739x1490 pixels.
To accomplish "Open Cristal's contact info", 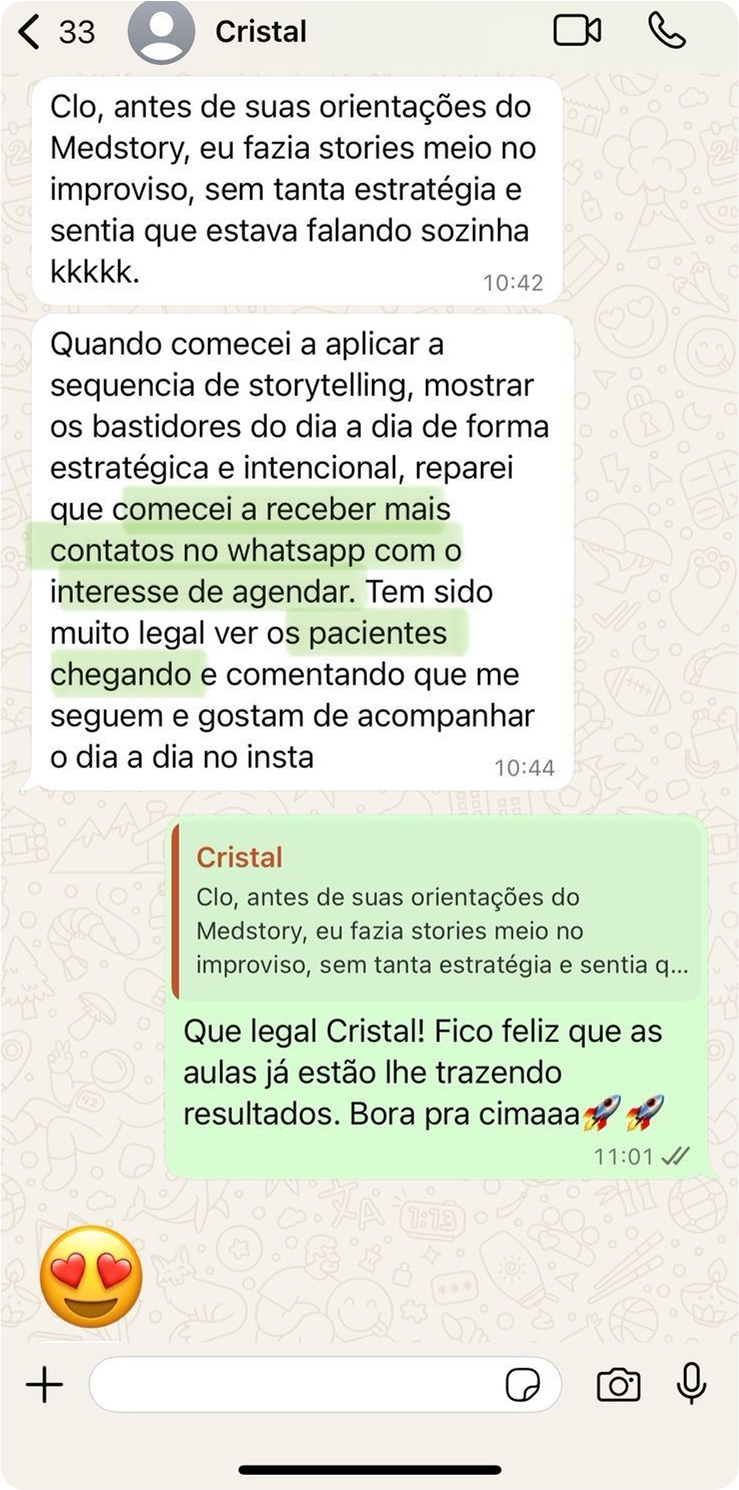I will tap(261, 32).
